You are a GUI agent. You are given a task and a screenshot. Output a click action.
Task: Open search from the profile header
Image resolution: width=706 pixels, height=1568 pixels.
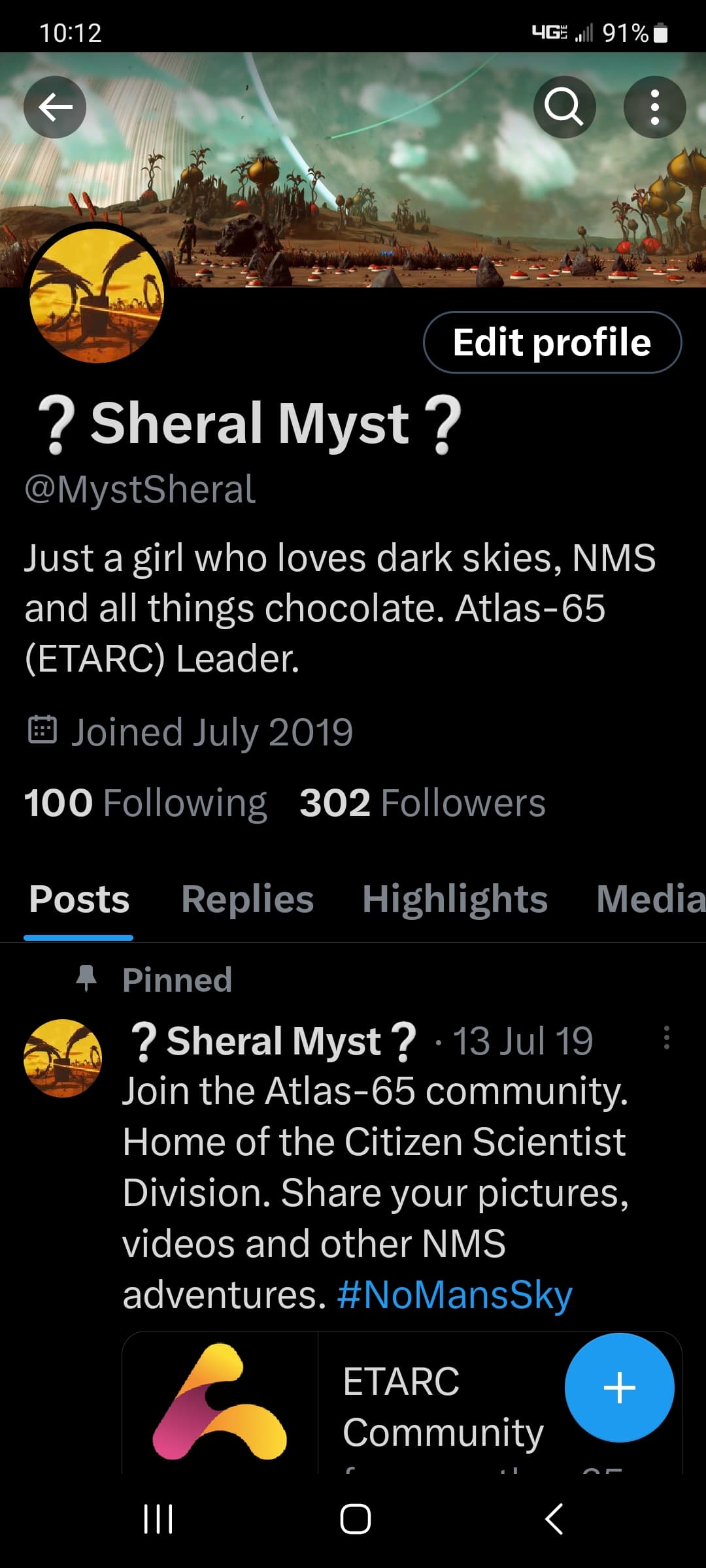pyautogui.click(x=564, y=107)
